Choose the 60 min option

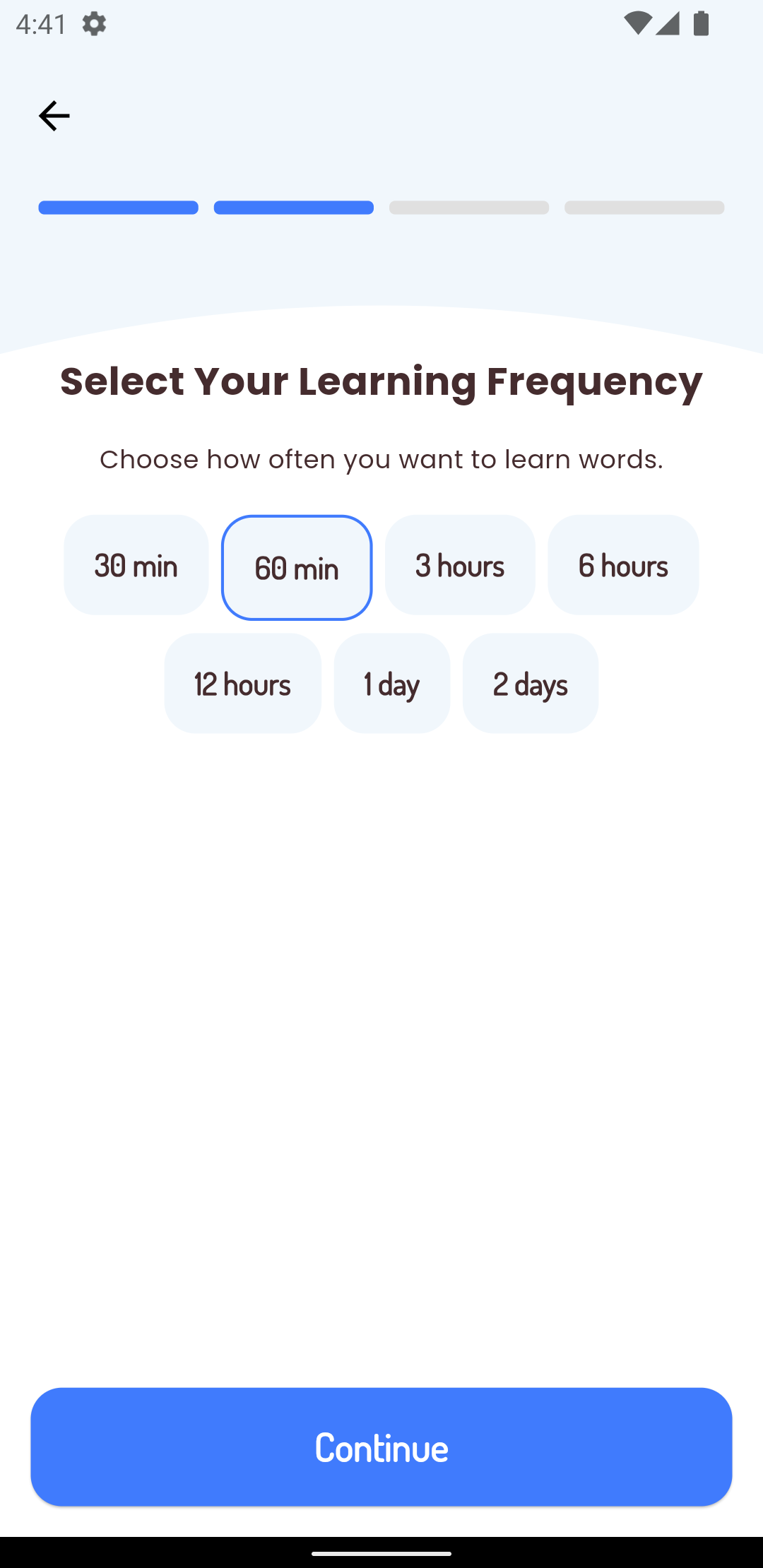point(296,567)
